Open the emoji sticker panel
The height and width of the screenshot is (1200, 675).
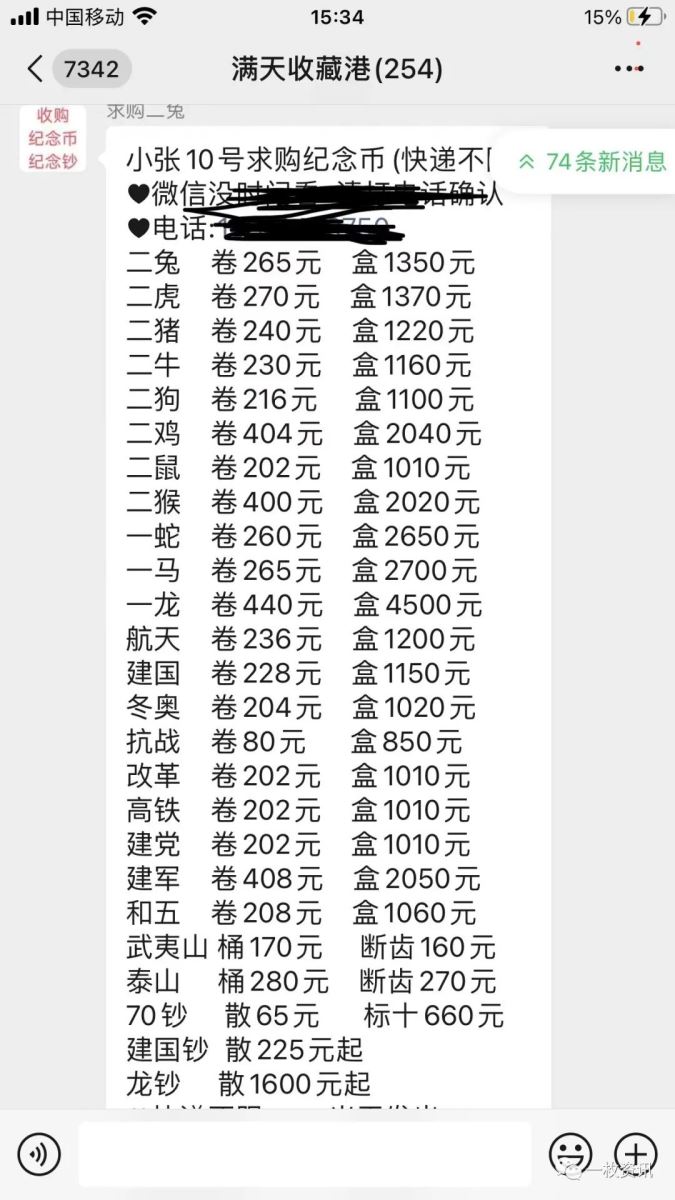(x=570, y=1155)
